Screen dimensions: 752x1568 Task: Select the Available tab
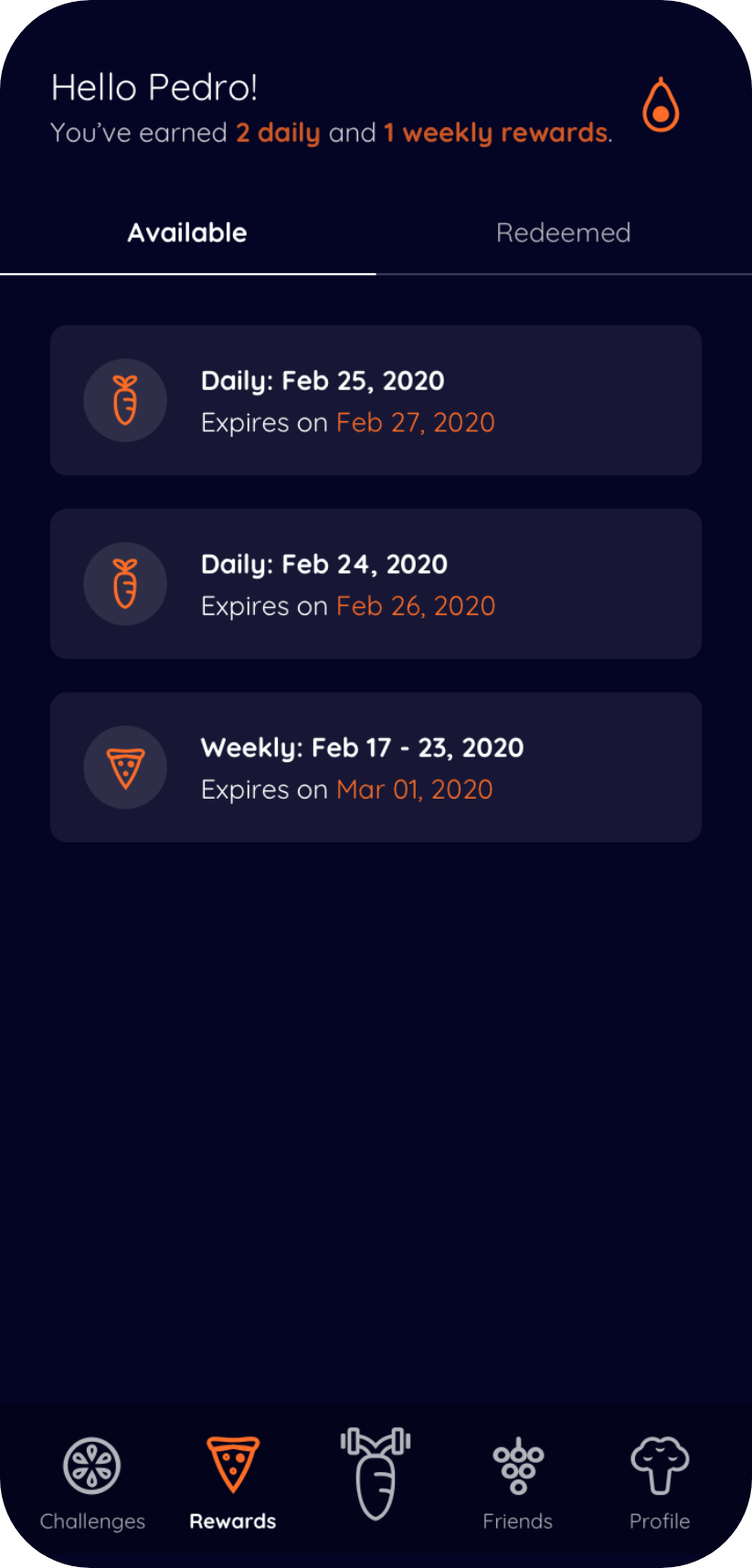tap(187, 233)
